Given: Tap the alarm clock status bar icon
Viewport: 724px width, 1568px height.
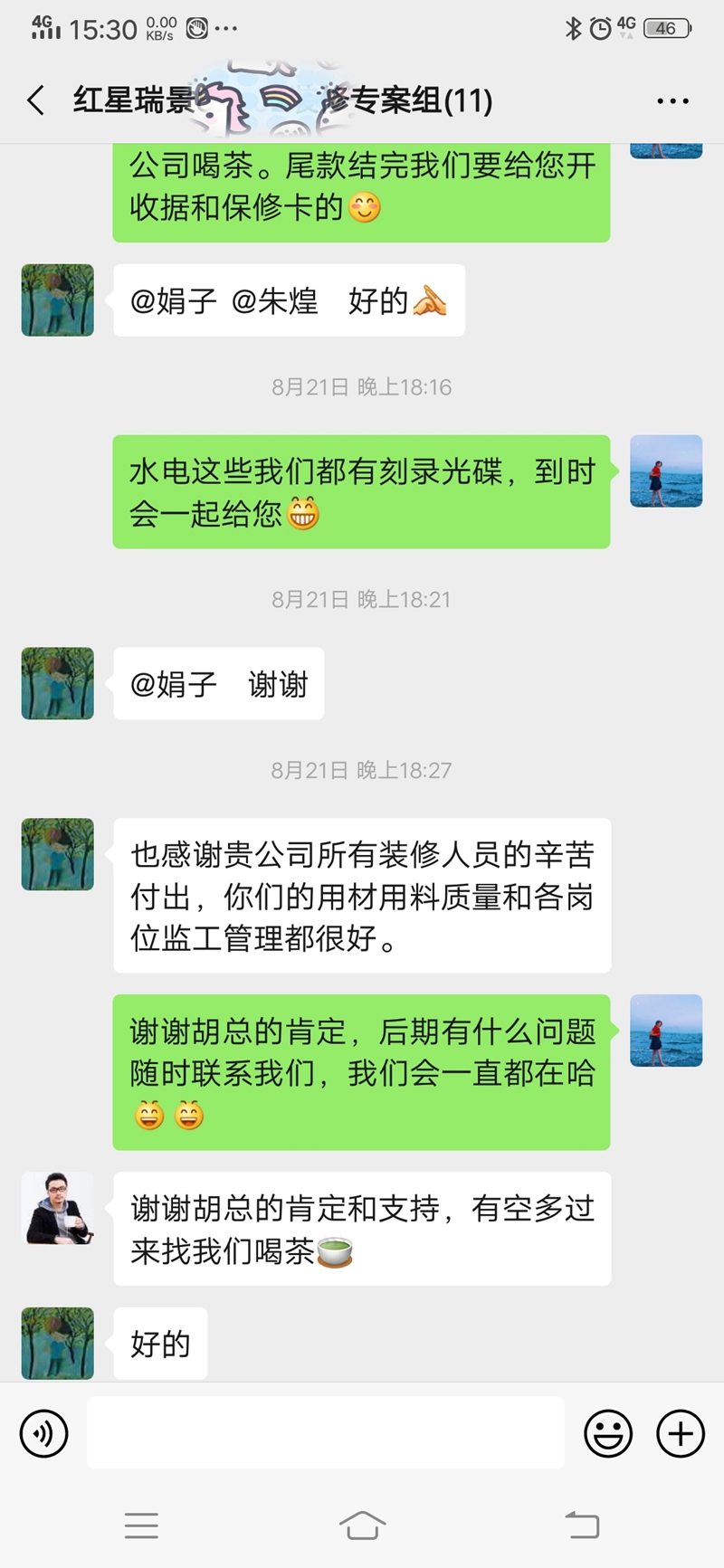Looking at the screenshot, I should (x=599, y=27).
